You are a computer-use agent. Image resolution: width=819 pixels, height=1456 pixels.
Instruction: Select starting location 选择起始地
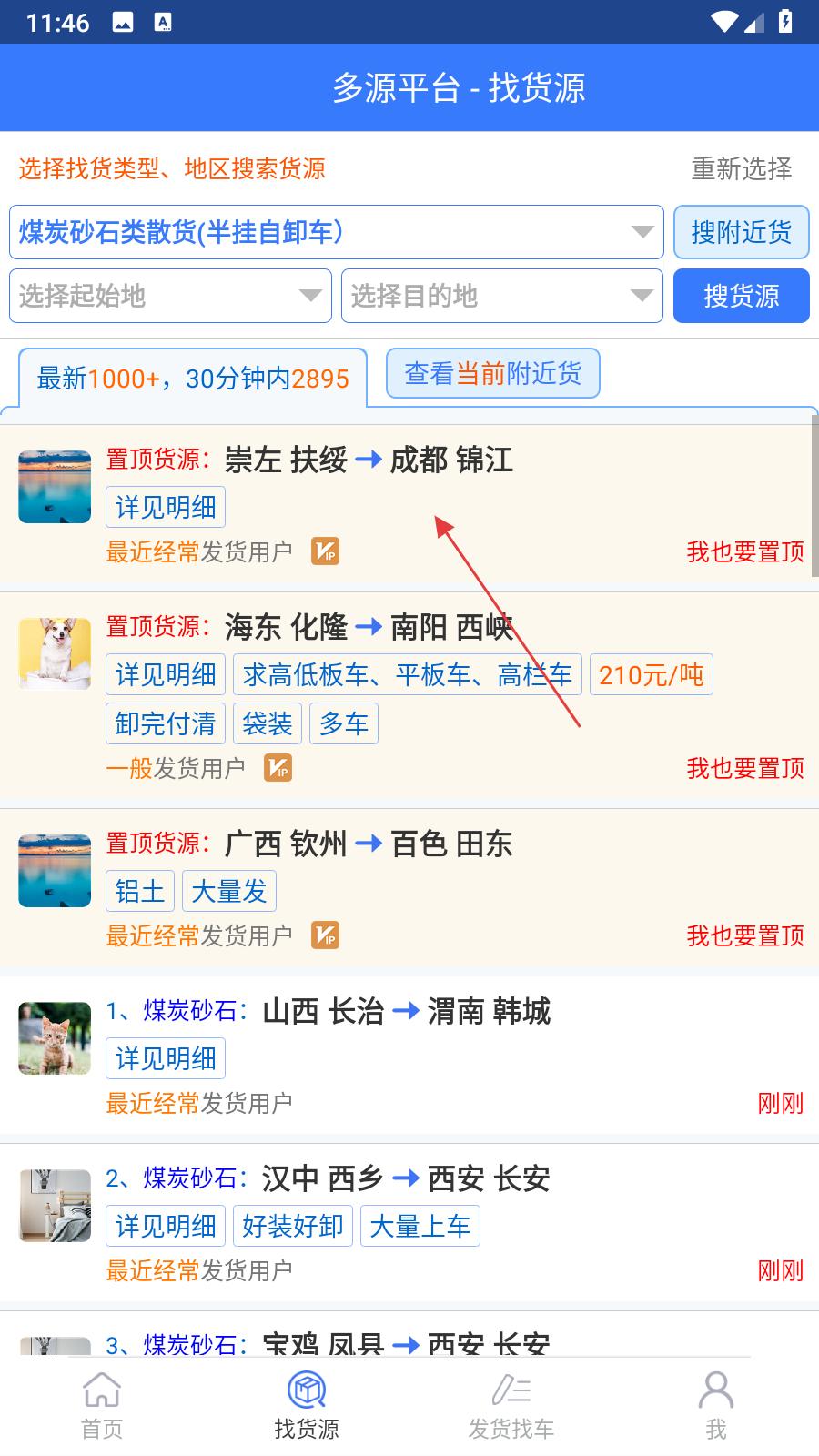click(170, 296)
